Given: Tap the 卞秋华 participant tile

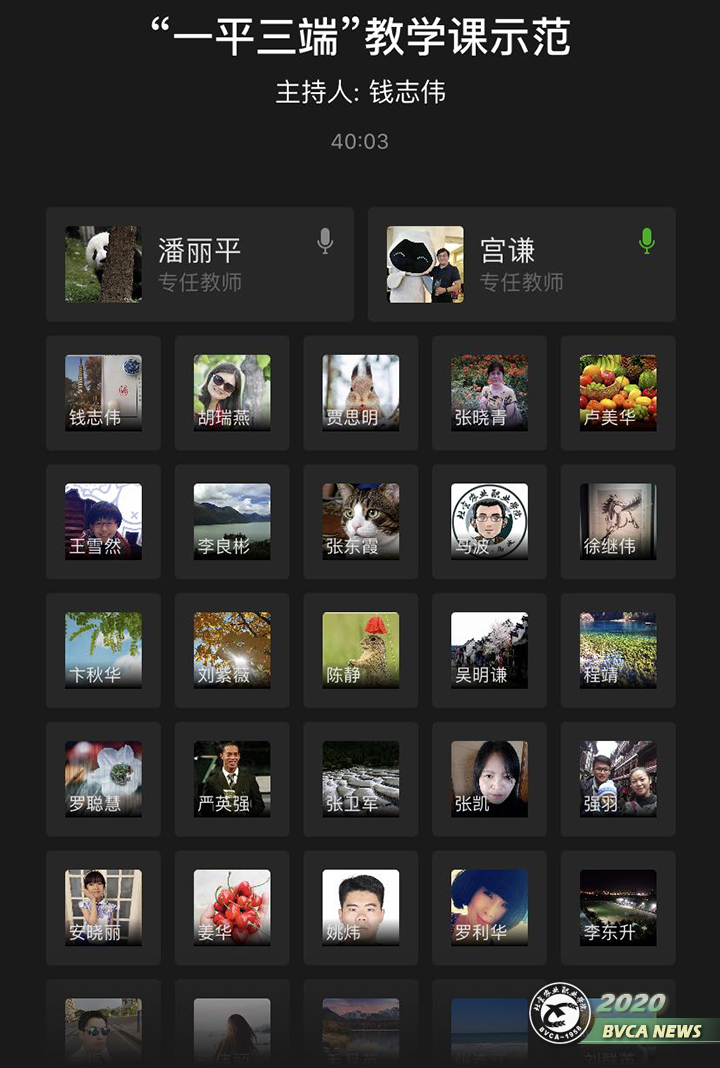Looking at the screenshot, I should coord(103,650).
